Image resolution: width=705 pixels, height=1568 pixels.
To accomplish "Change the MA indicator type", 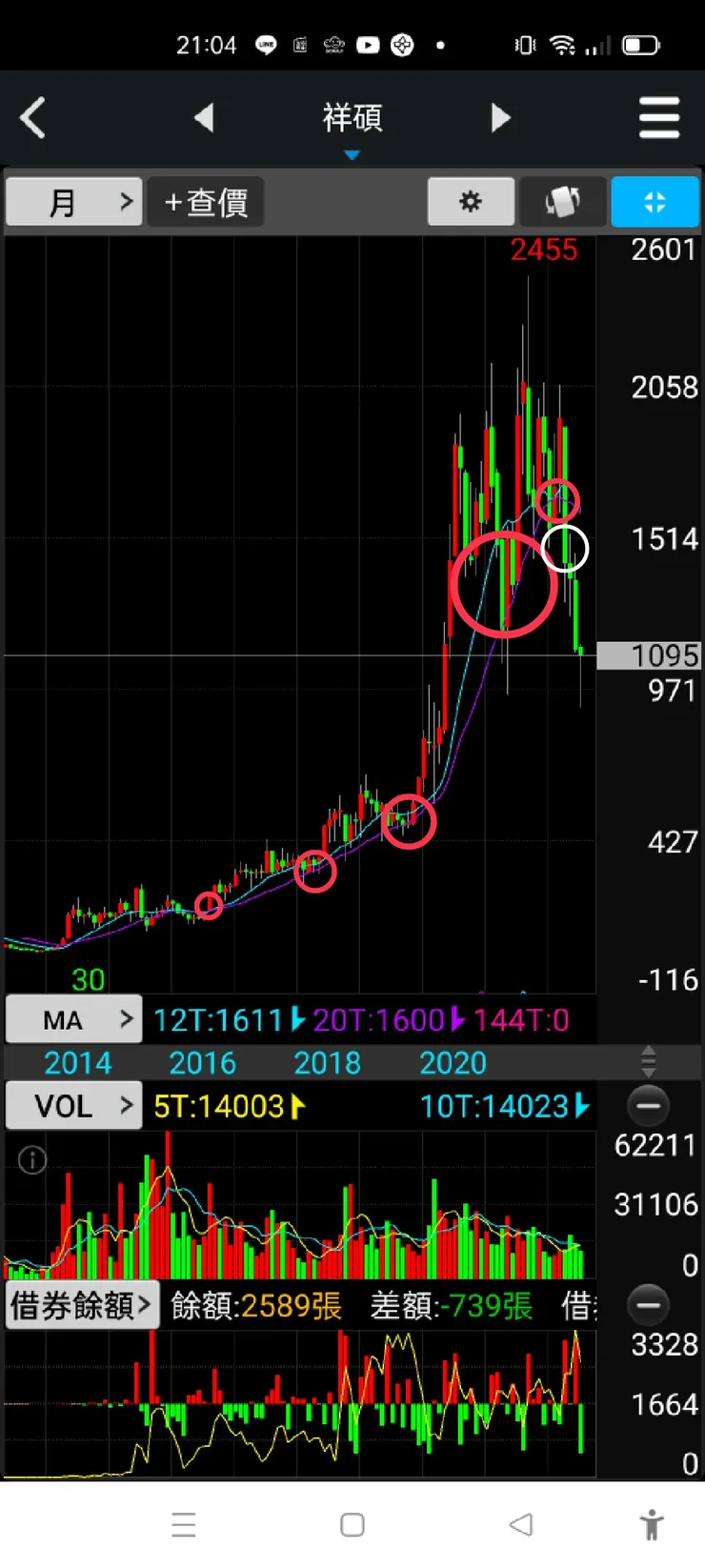I will click(74, 1020).
